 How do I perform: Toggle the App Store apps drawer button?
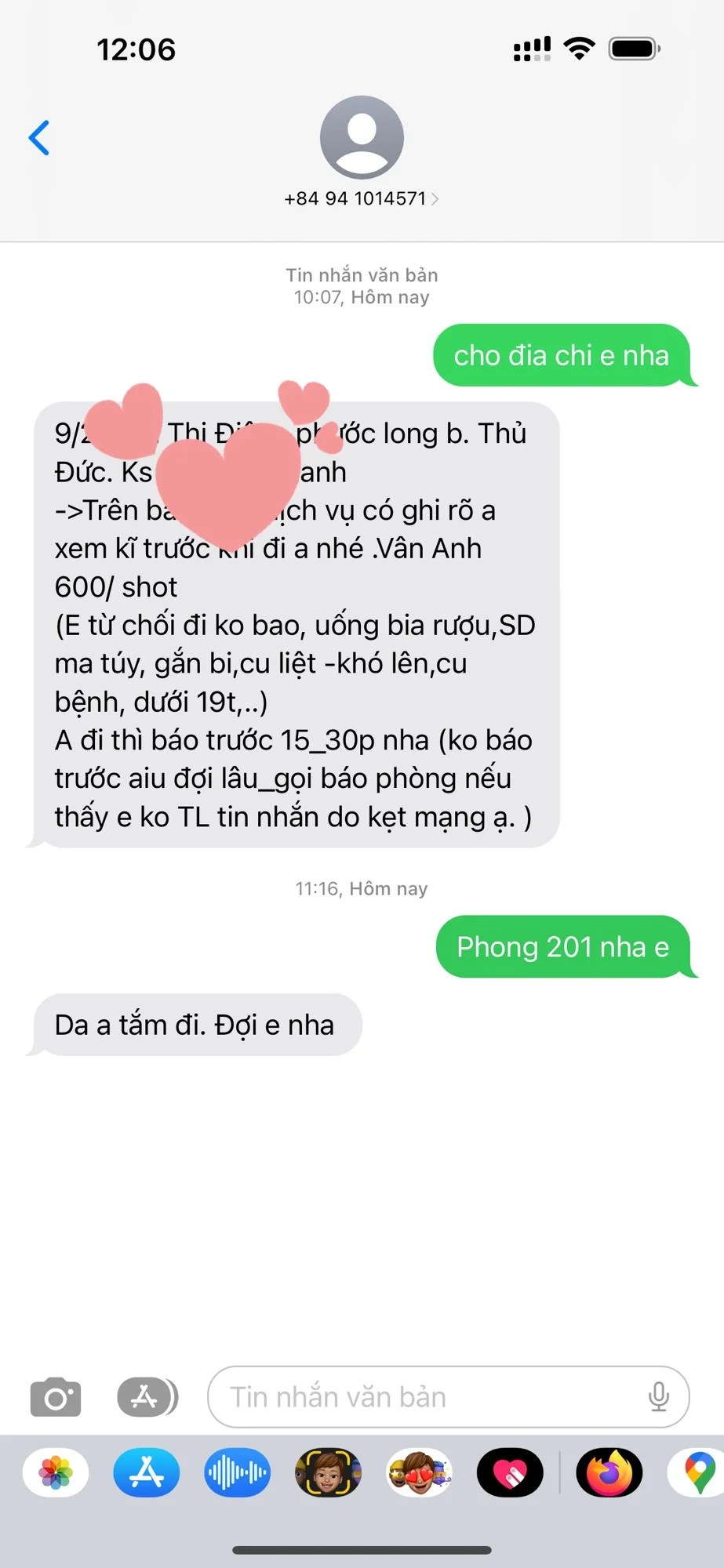click(x=147, y=1397)
